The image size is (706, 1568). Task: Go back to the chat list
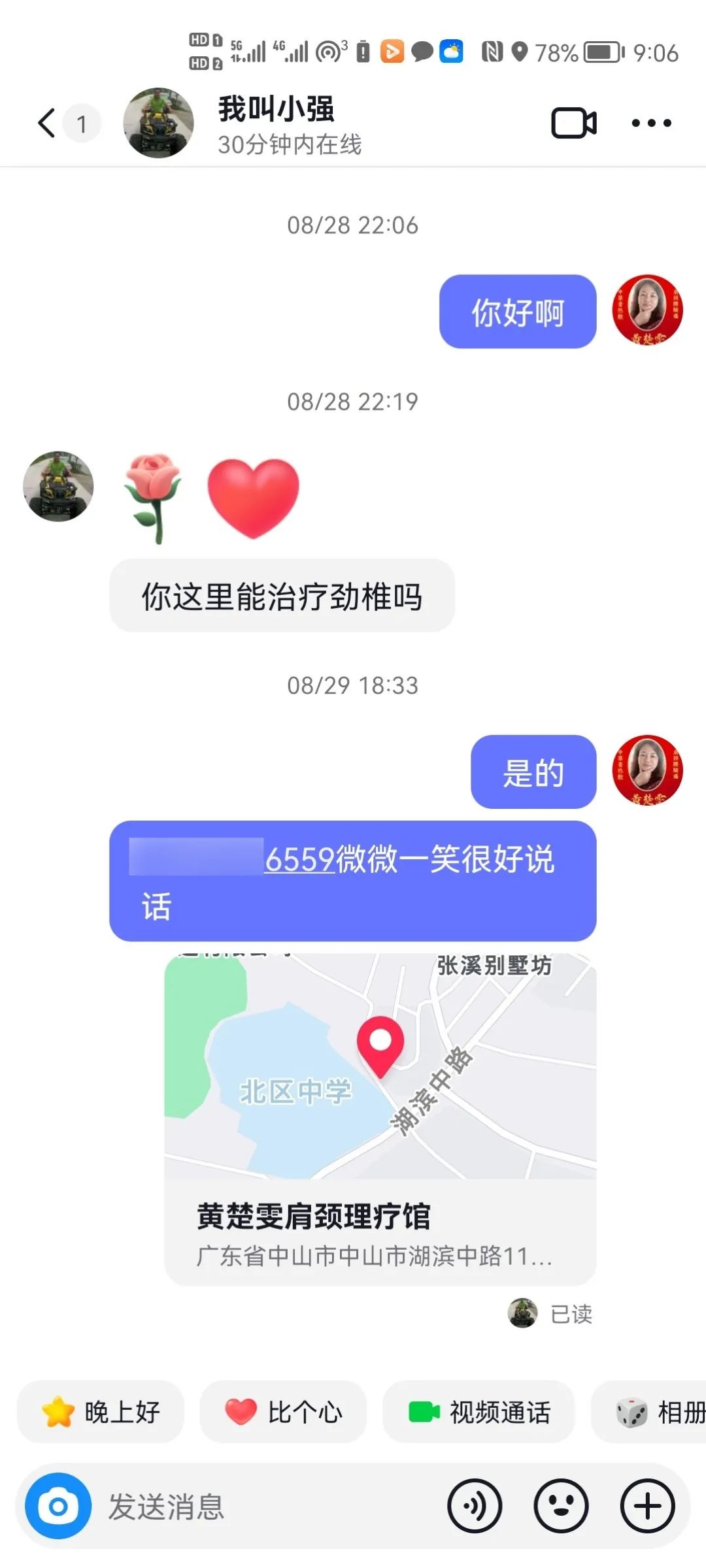(46, 123)
